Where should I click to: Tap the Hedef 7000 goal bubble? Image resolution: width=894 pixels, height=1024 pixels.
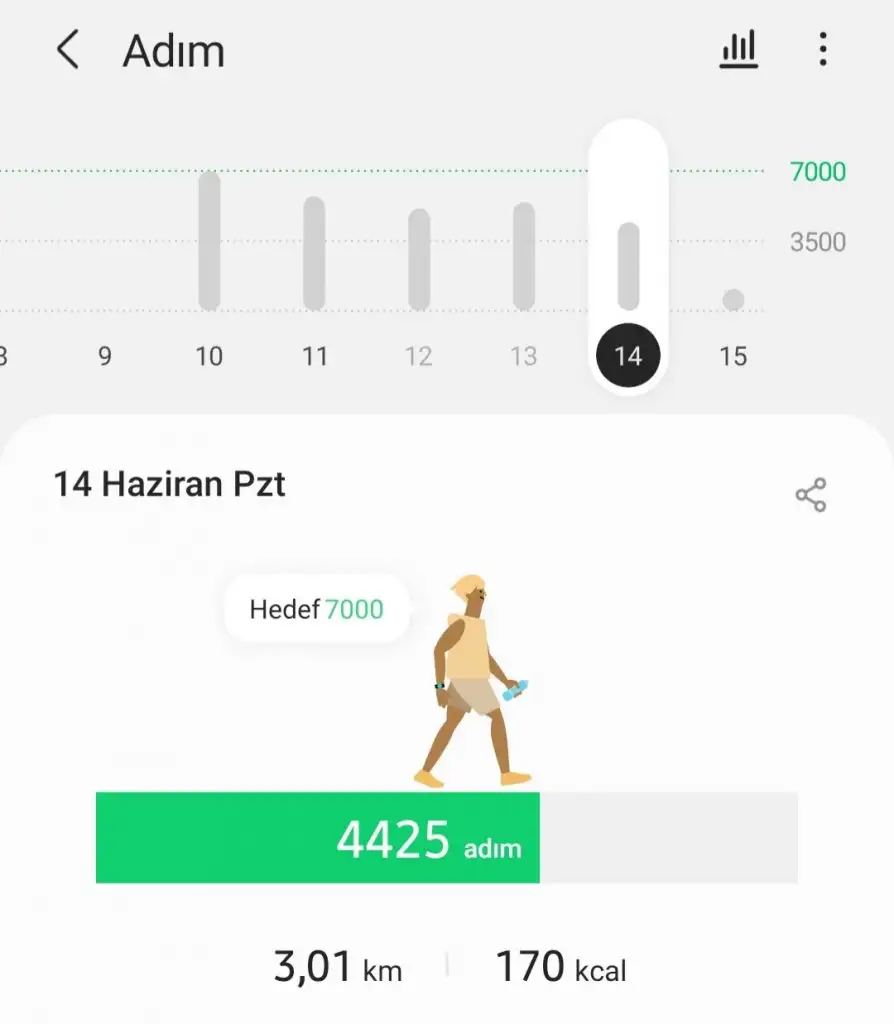click(316, 609)
